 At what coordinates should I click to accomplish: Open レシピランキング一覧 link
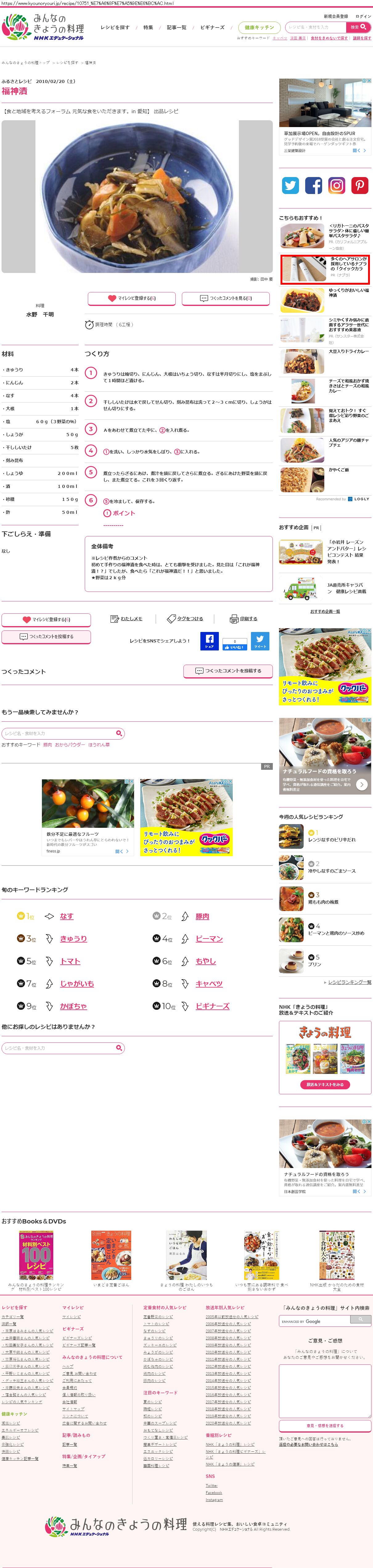[x=349, y=982]
